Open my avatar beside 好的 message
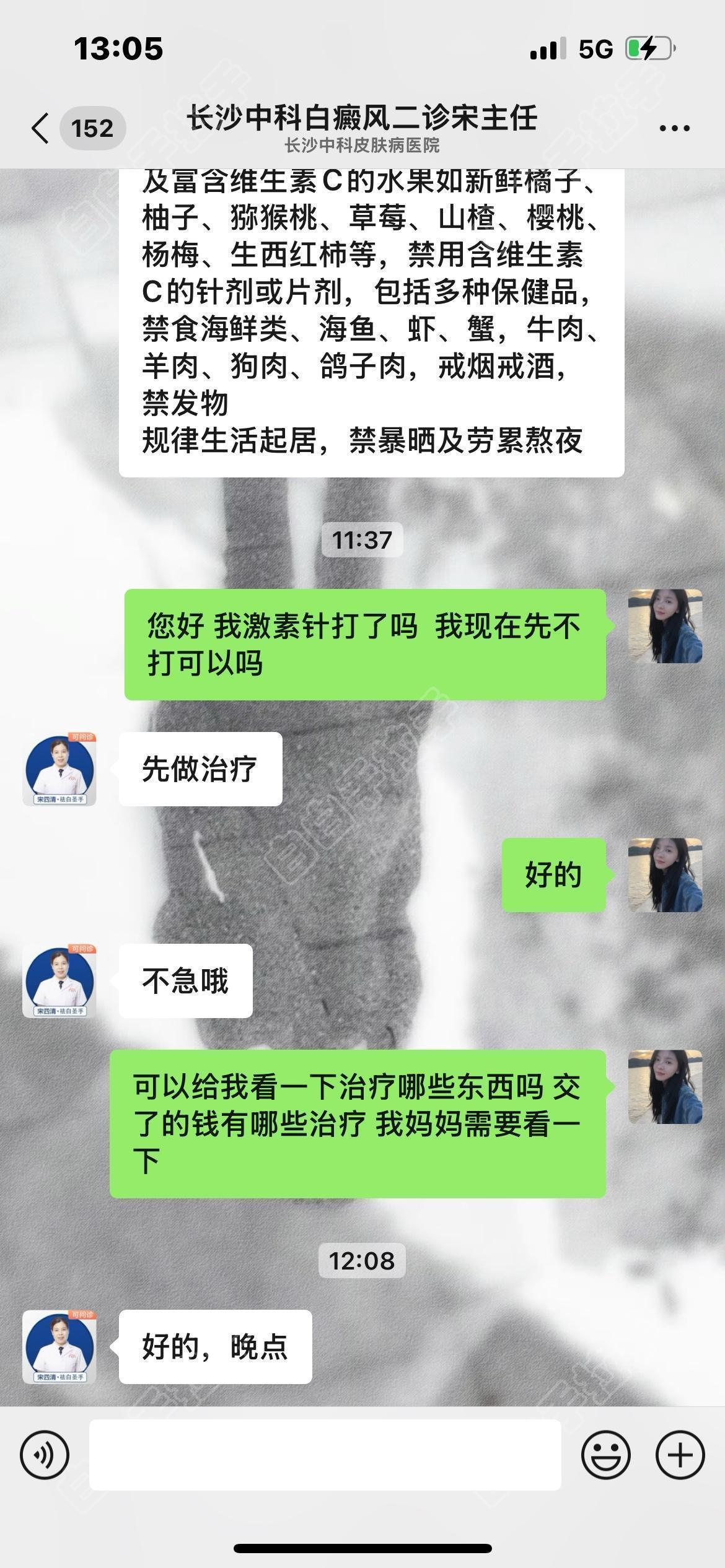Image resolution: width=725 pixels, height=1568 pixels. pyautogui.click(x=665, y=874)
